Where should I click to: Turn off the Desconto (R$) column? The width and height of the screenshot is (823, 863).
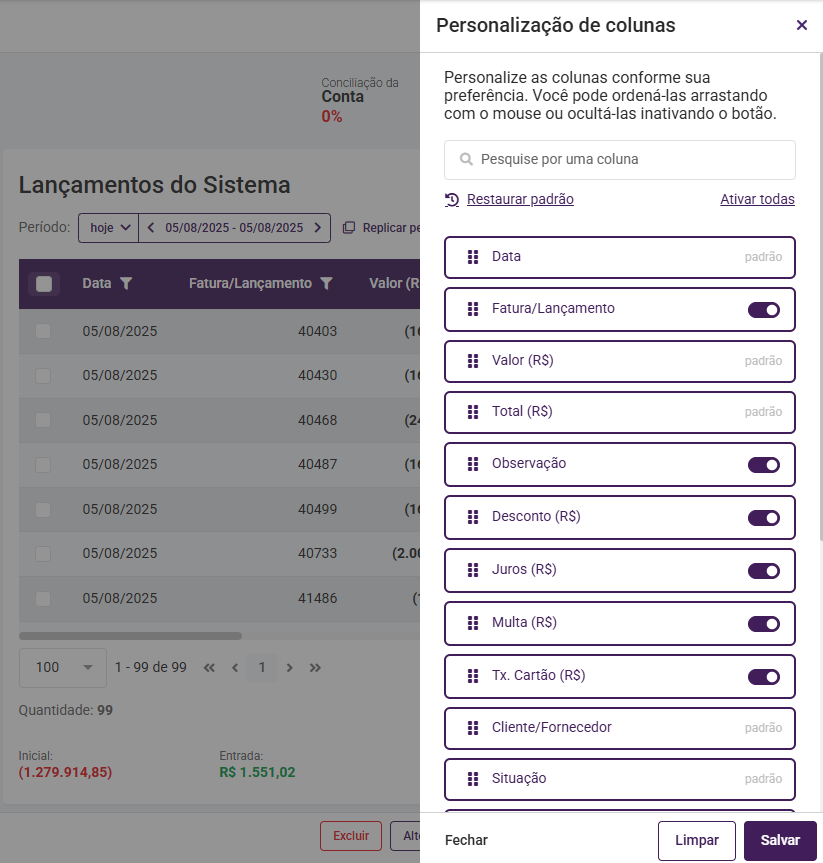coord(764,518)
